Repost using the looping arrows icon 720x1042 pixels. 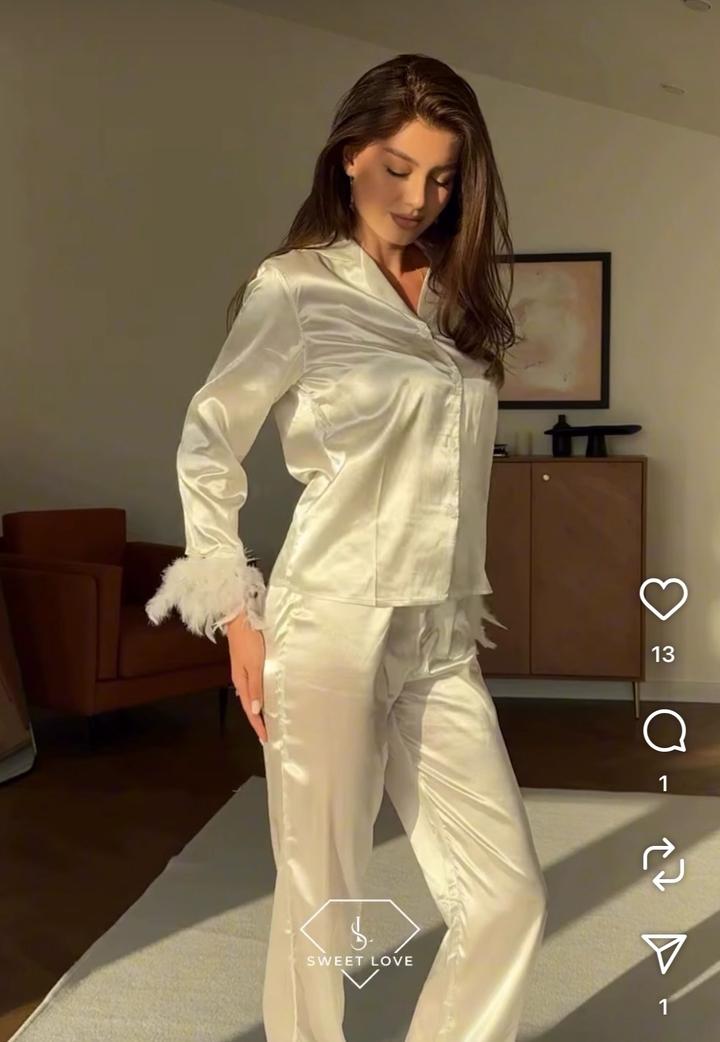coord(663,864)
